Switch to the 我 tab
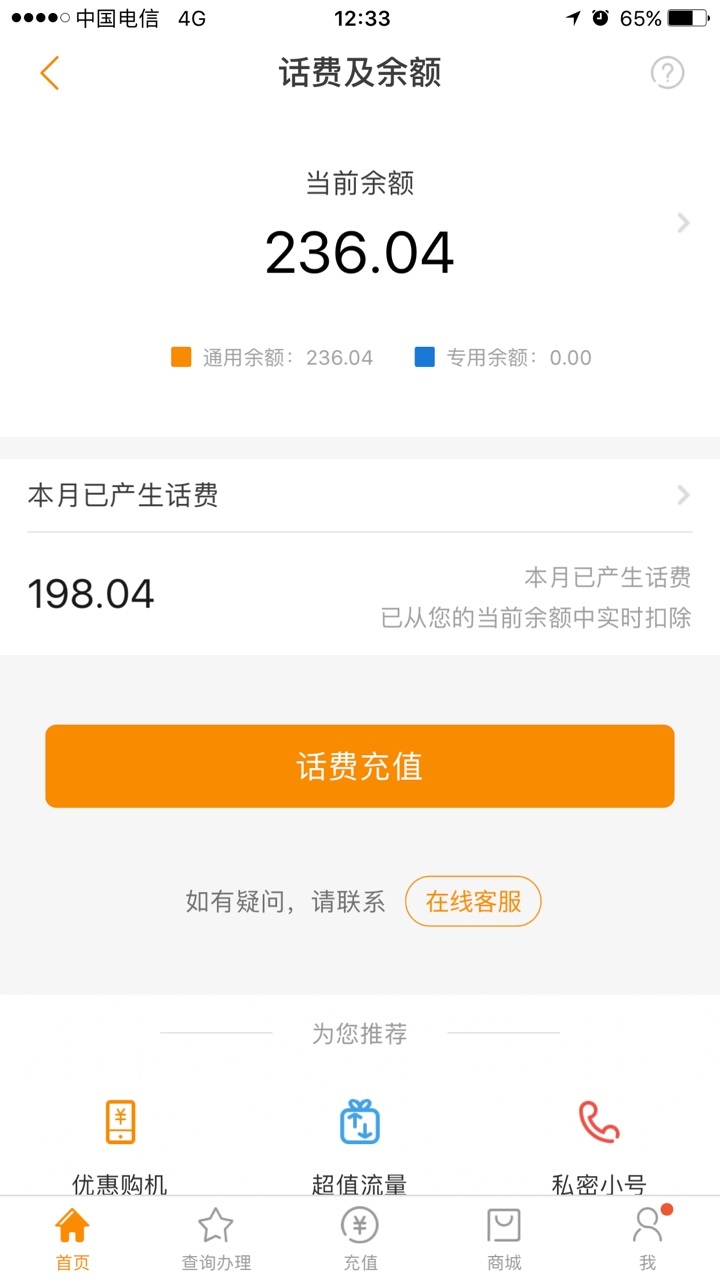The image size is (720, 1280). (648, 1239)
